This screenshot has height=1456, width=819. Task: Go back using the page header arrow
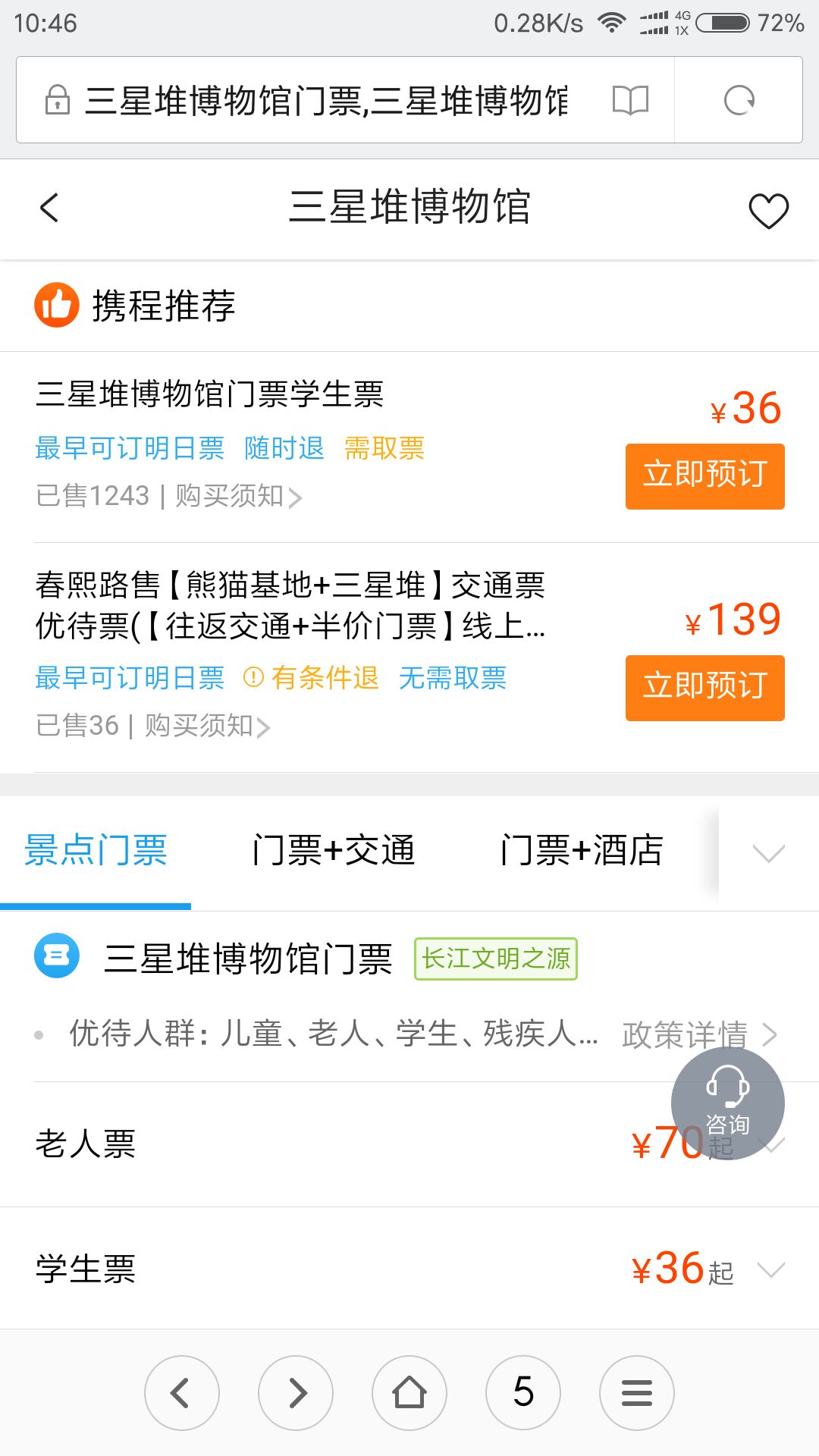(49, 208)
